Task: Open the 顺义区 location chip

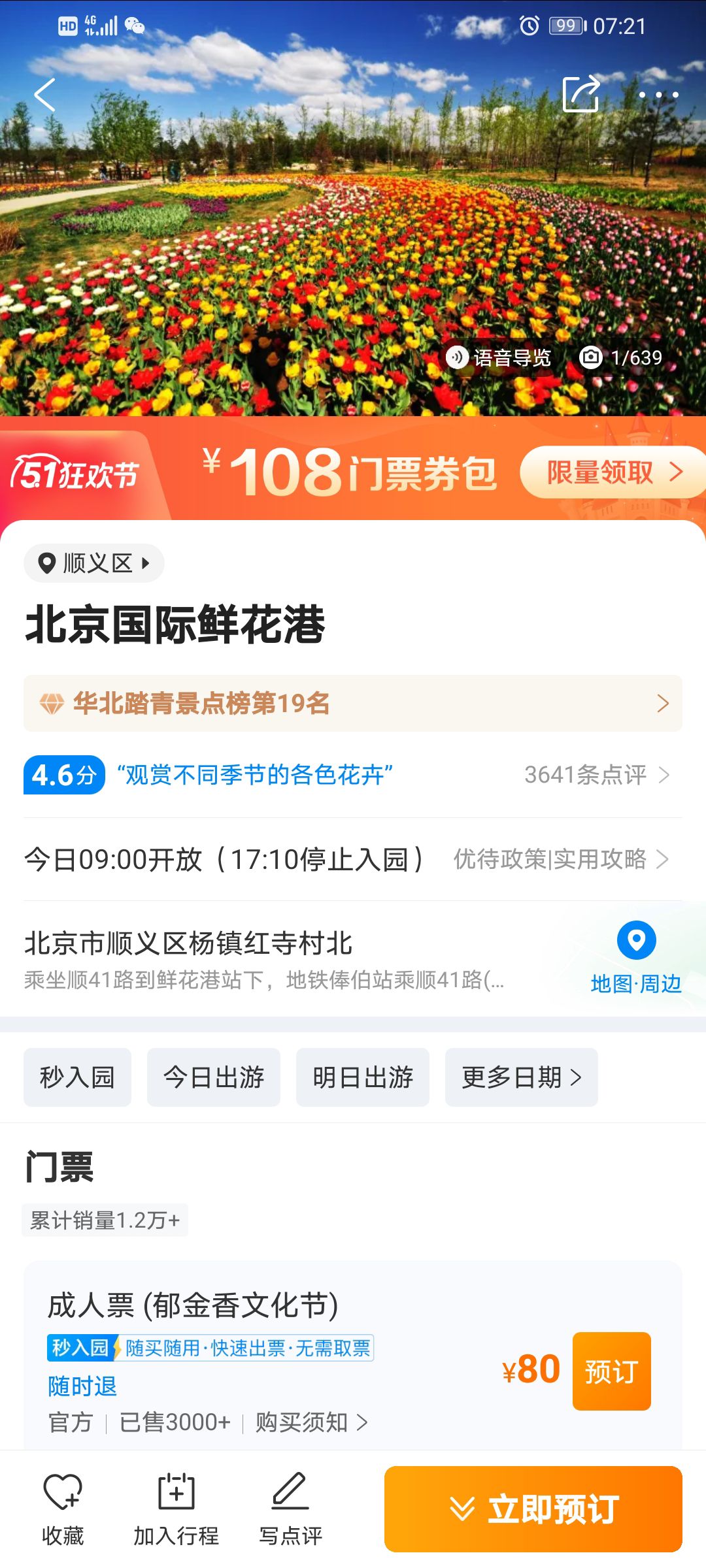Action: pyautogui.click(x=94, y=563)
